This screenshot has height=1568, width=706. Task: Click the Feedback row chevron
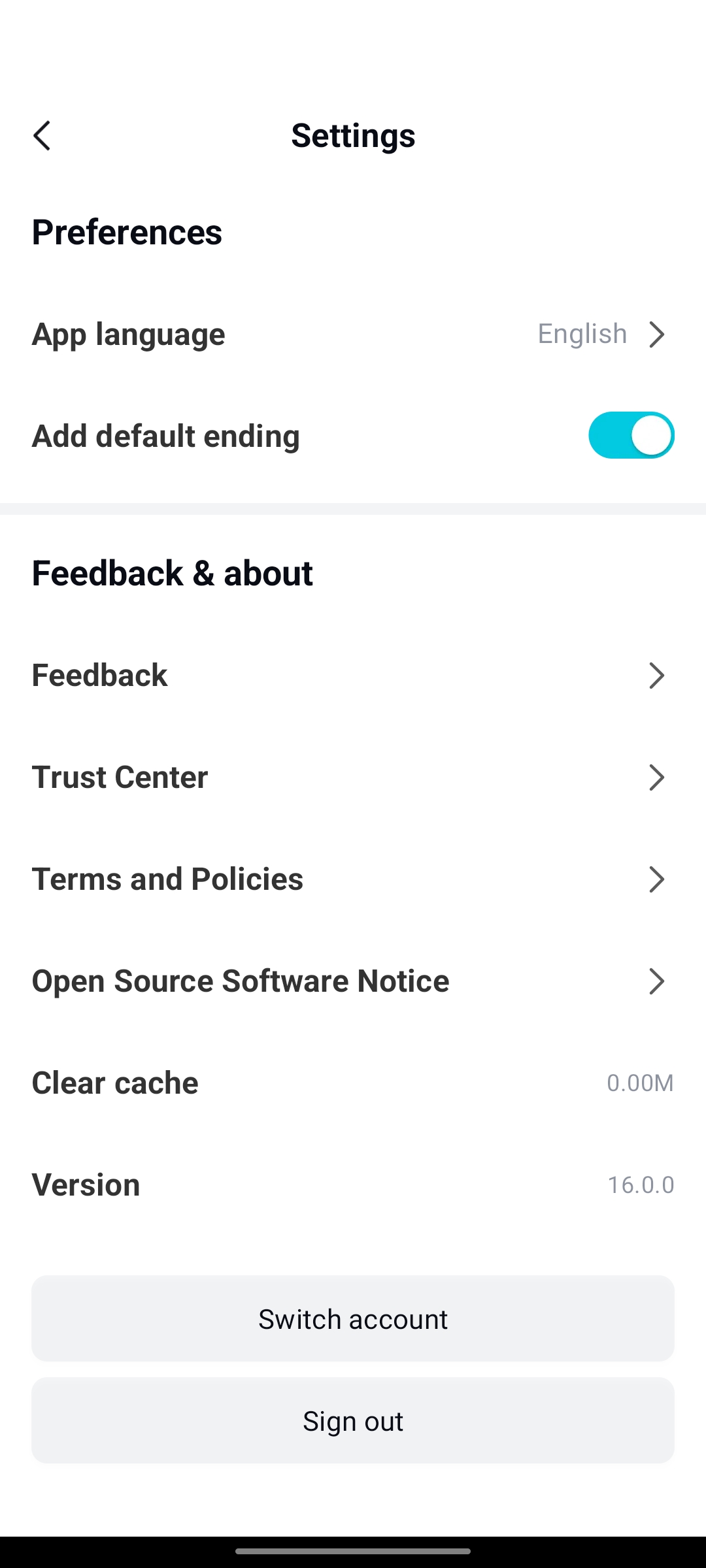pos(658,675)
